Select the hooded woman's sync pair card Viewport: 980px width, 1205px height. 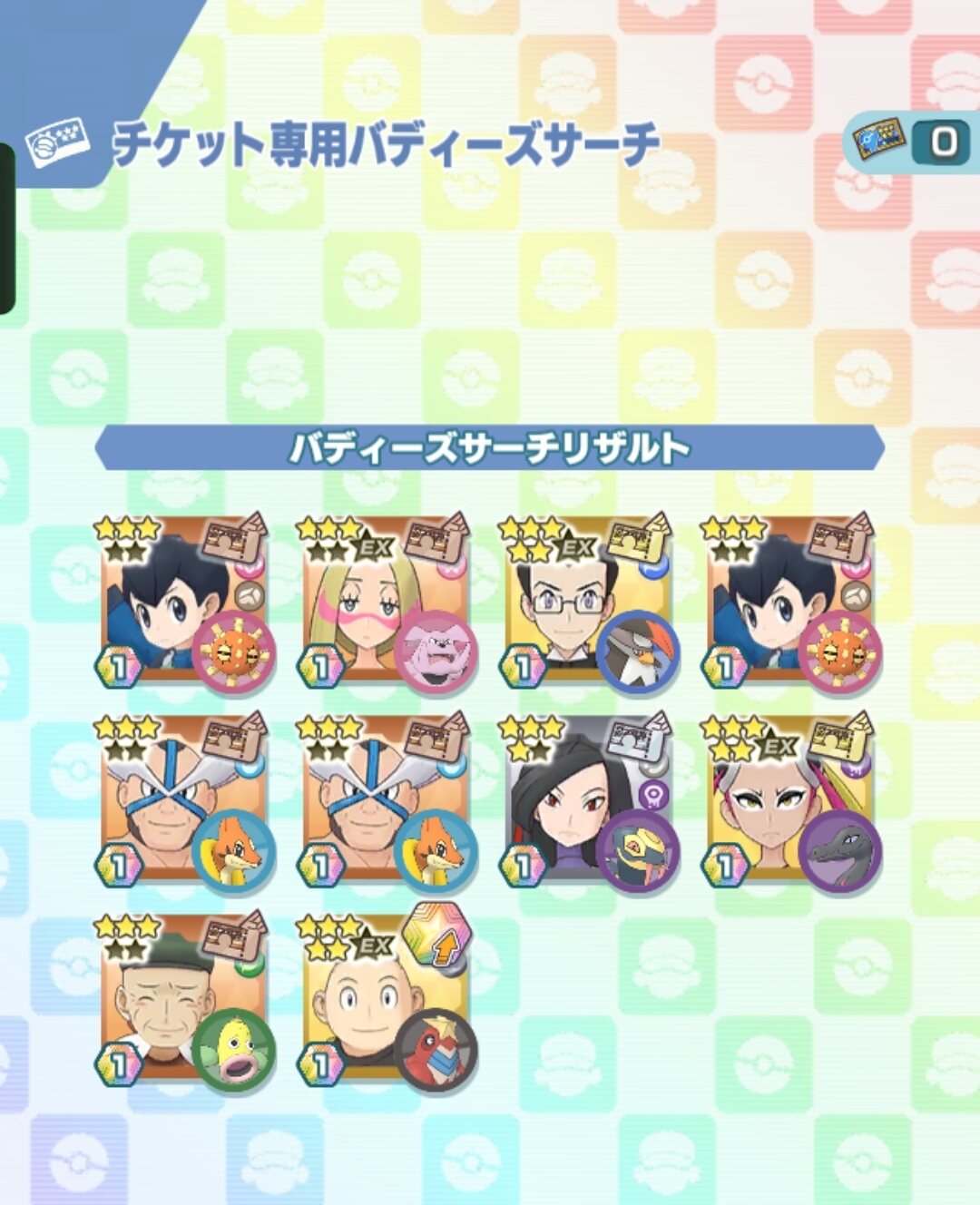(x=590, y=804)
